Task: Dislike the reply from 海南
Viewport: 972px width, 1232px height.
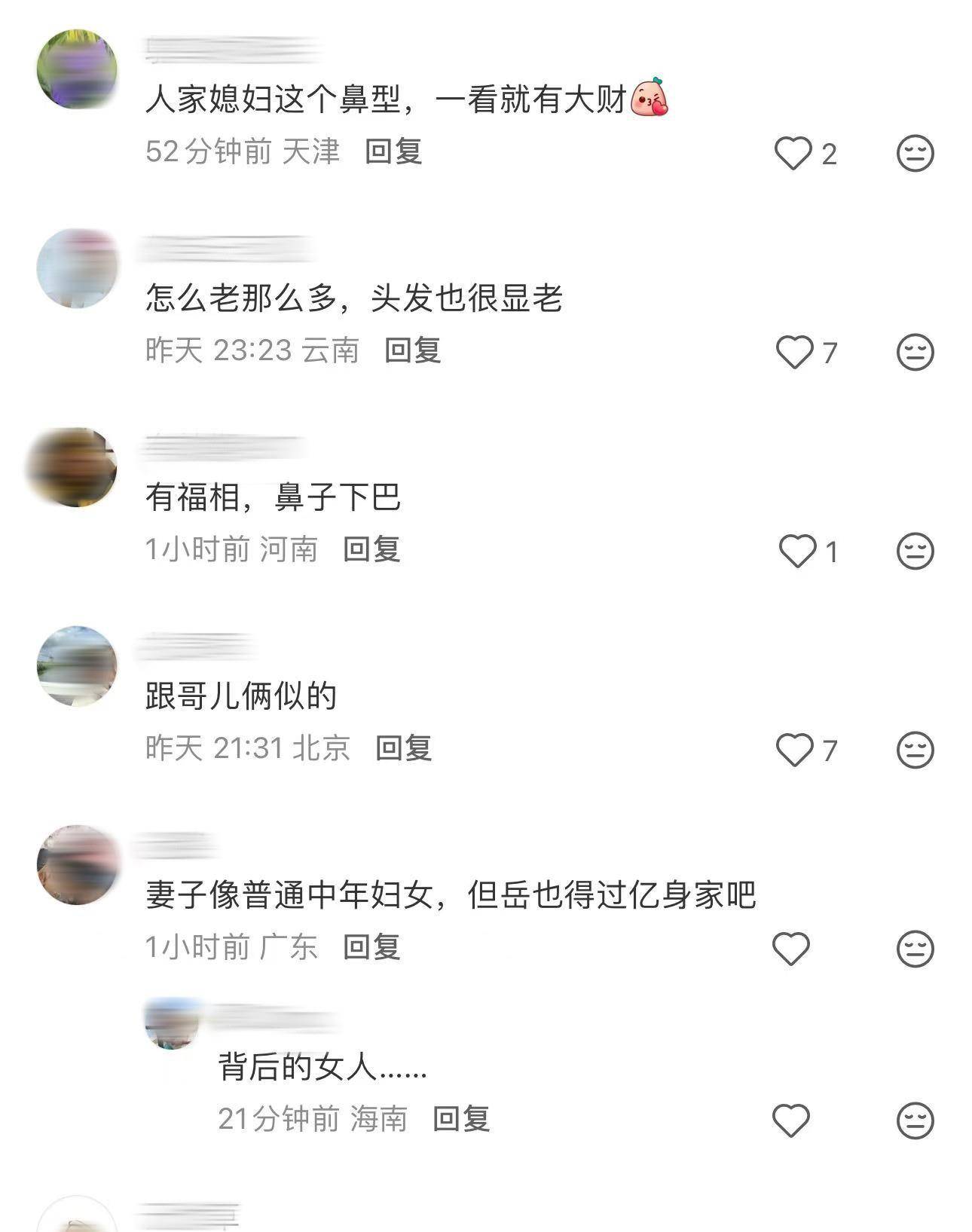Action: point(915,1120)
